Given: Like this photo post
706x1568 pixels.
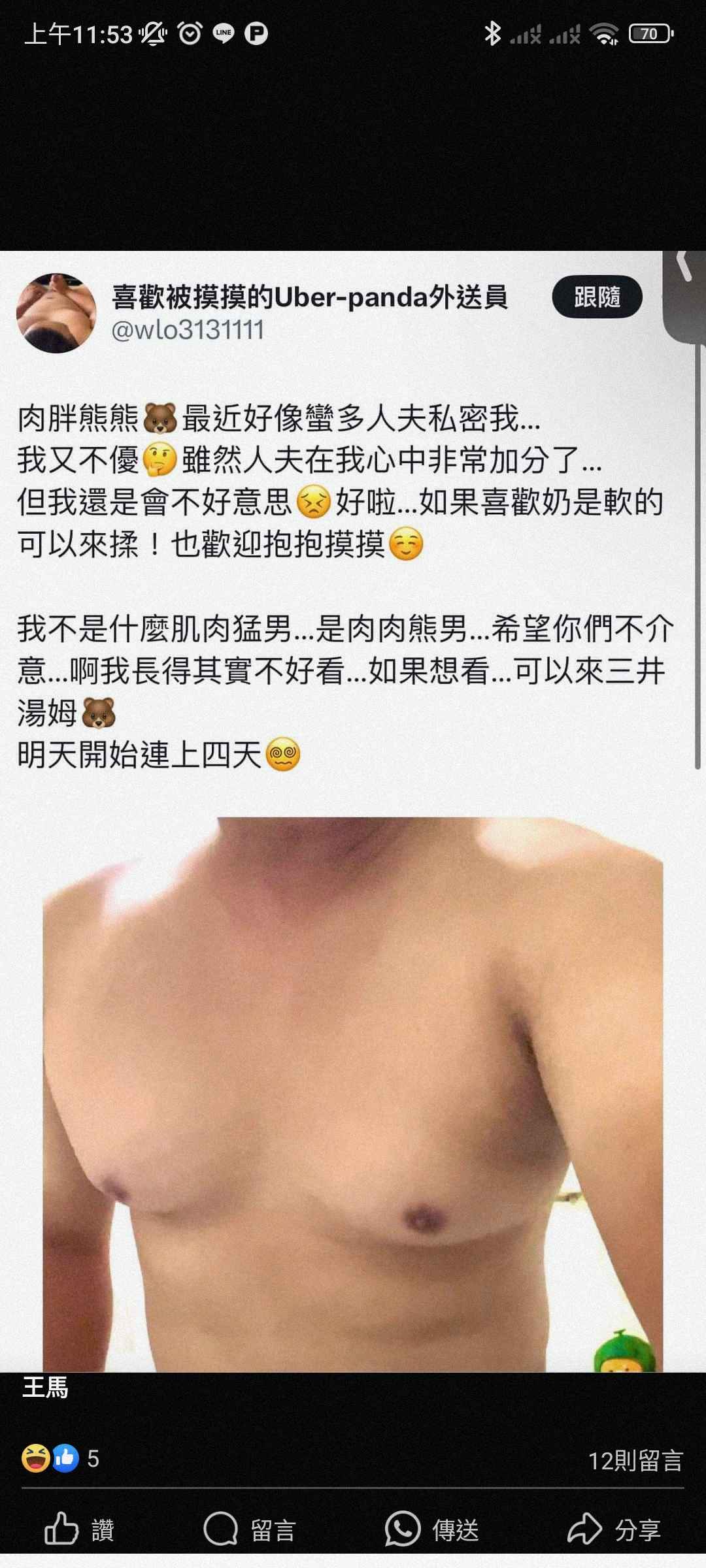Looking at the screenshot, I should (x=79, y=1529).
